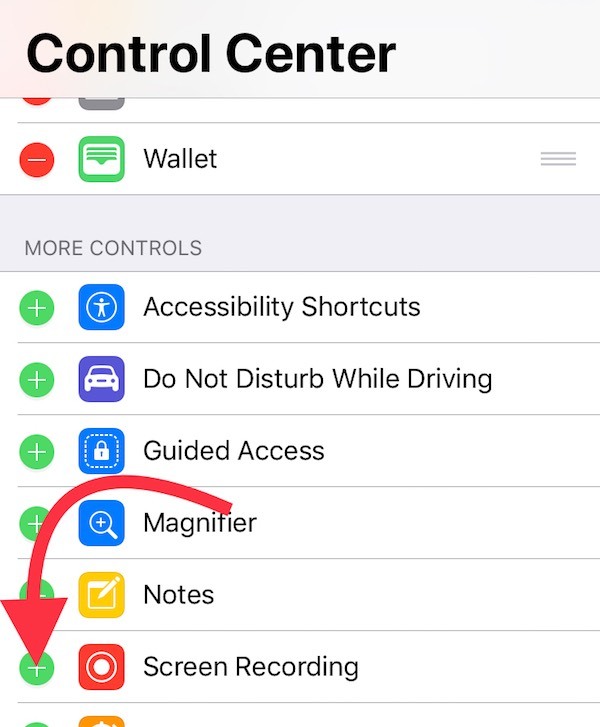
Task: Add Guided Access to Control Center
Action: 37,451
